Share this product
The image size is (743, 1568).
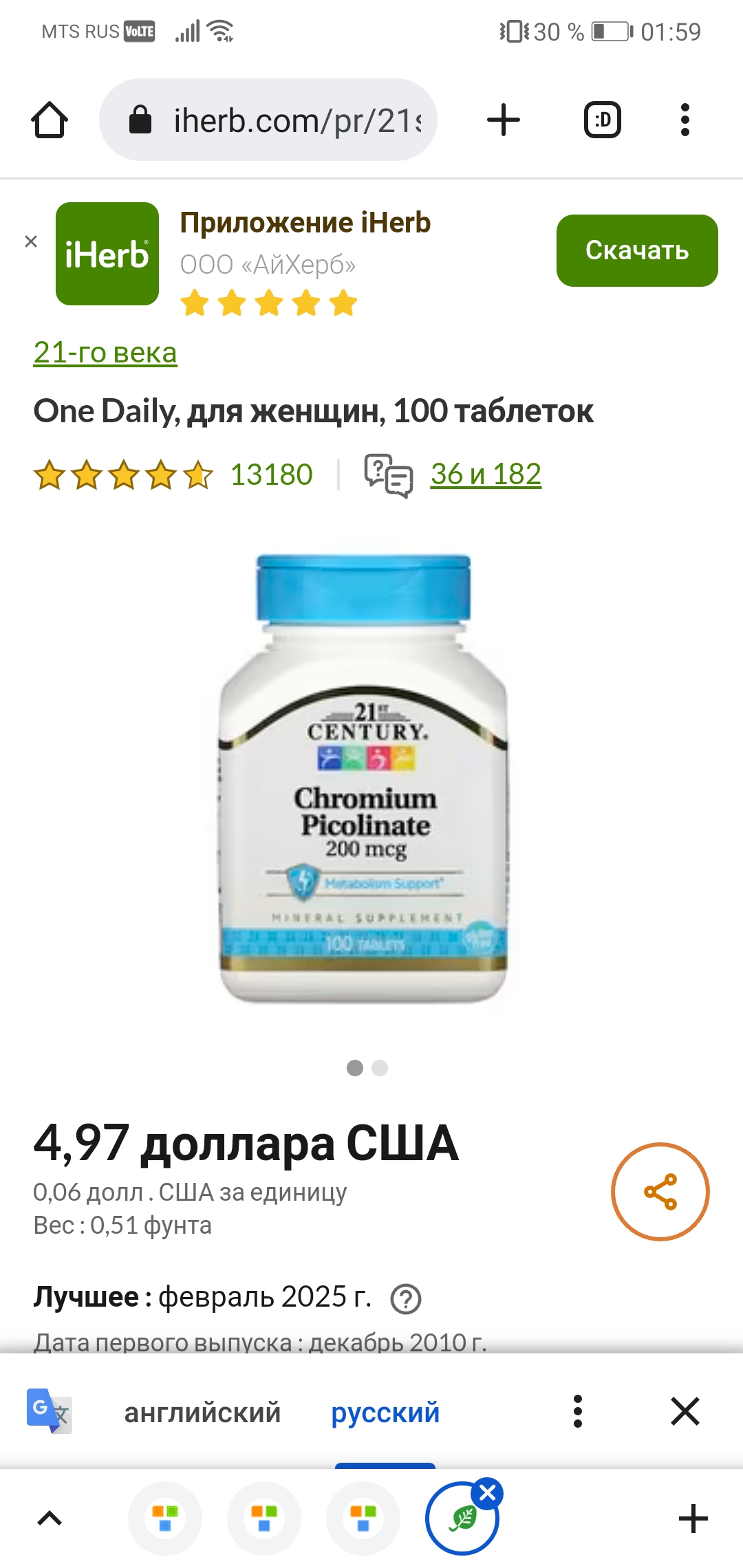point(660,1192)
